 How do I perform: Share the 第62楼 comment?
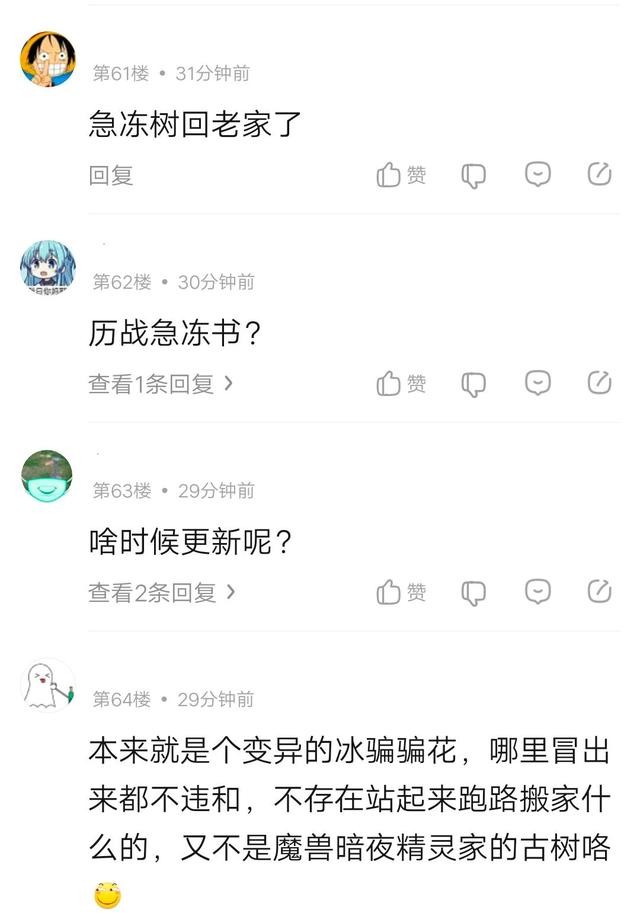tap(599, 383)
